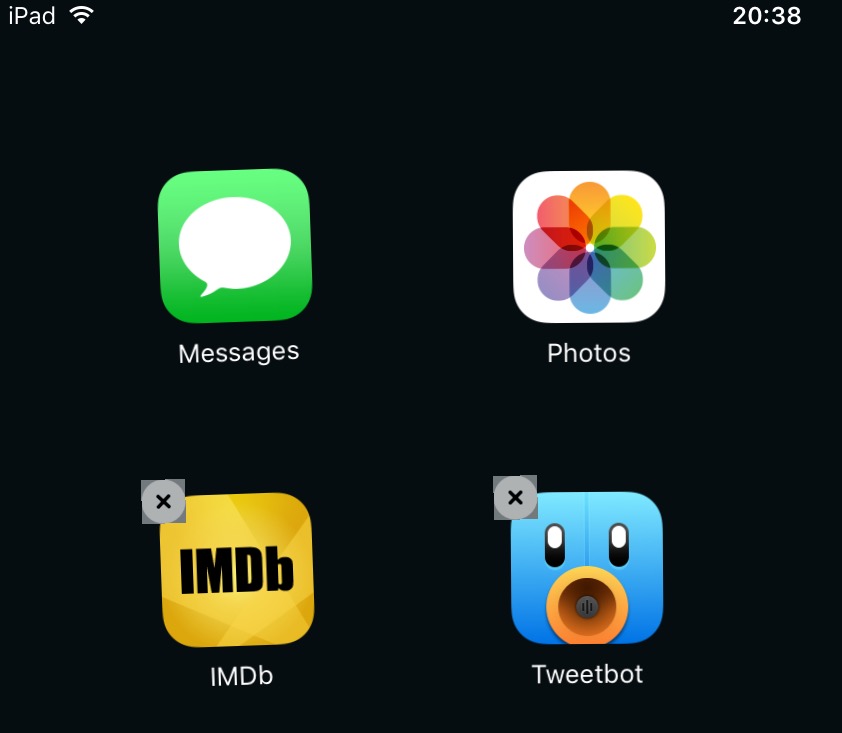Delete IMDb with its X badge
842x733 pixels.
click(x=164, y=502)
